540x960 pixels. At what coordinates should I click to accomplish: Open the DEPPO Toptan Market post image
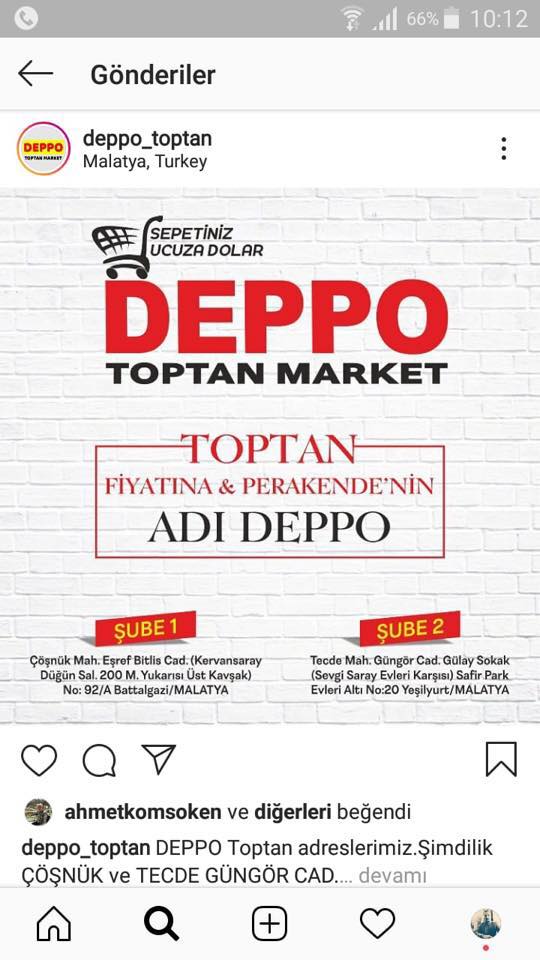click(270, 456)
